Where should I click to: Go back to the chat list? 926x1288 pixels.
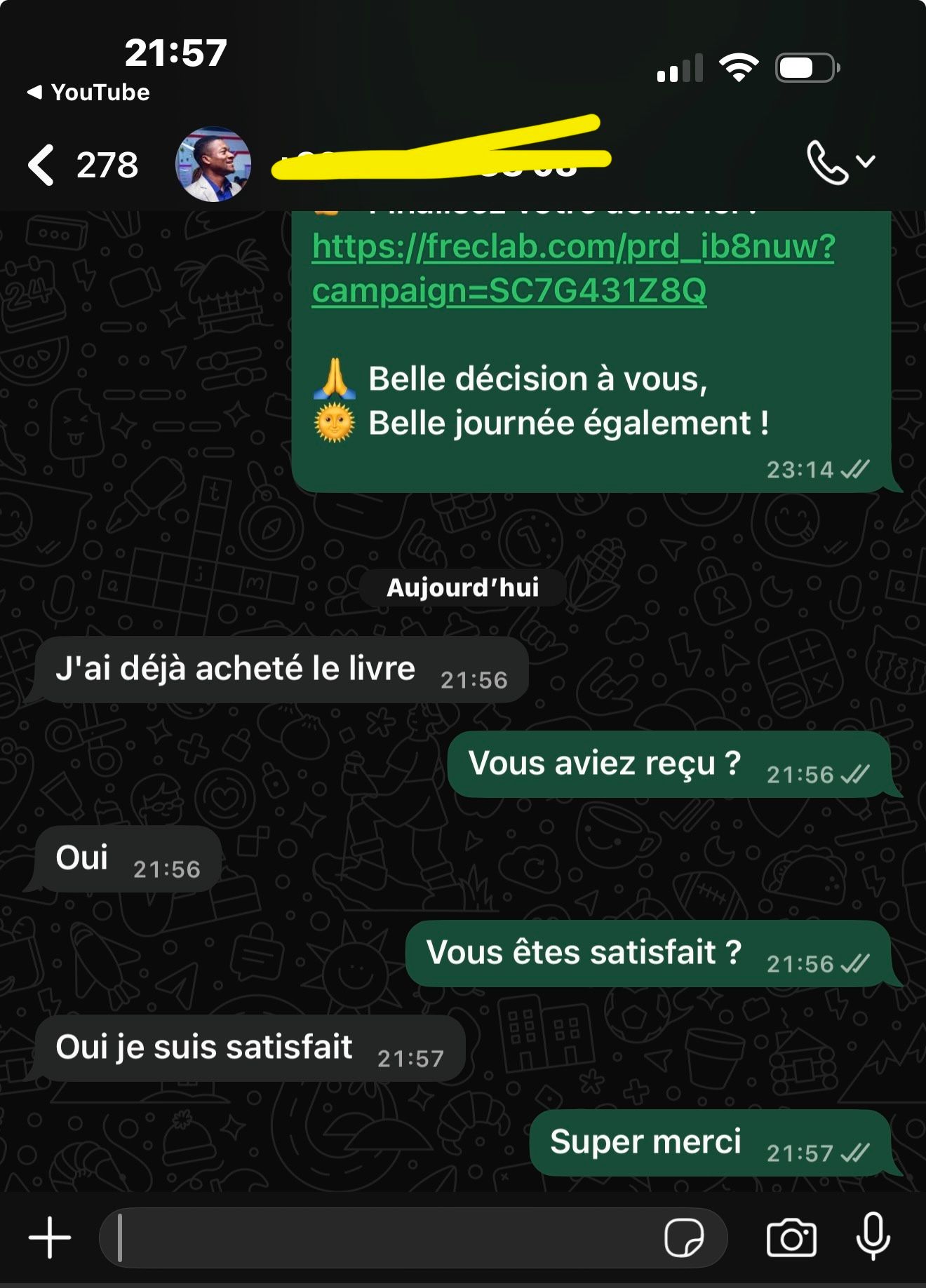42,165
